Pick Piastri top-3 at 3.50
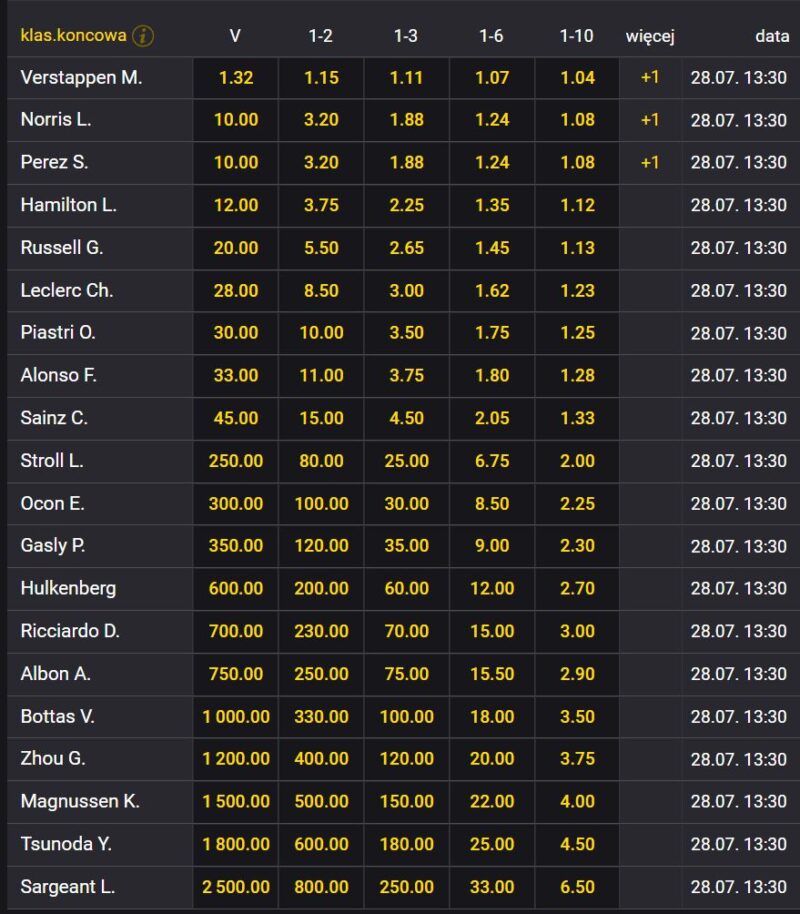Image resolution: width=800 pixels, height=914 pixels. click(x=406, y=333)
